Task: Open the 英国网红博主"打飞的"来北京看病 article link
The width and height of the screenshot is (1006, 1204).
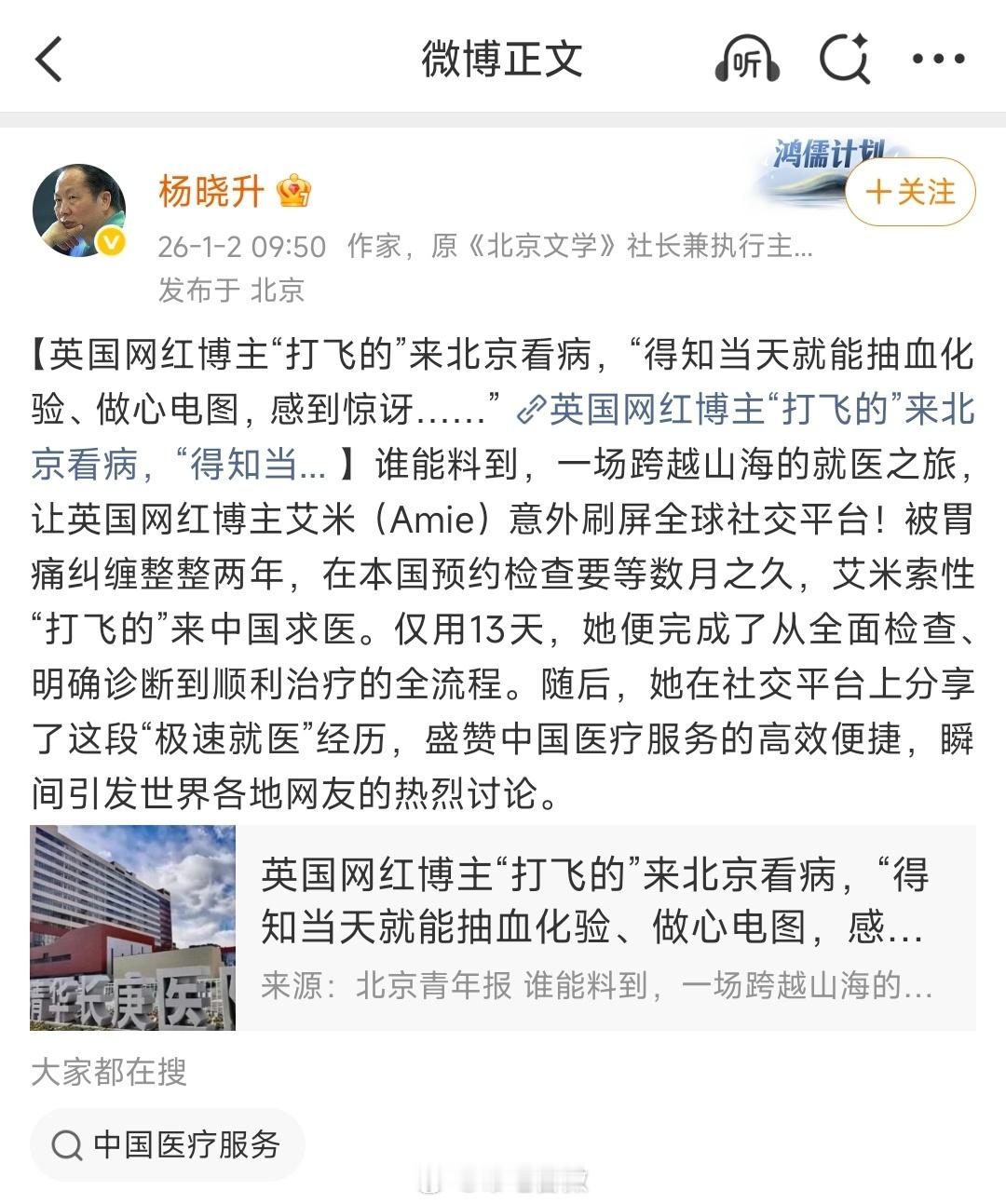Action: point(747,412)
